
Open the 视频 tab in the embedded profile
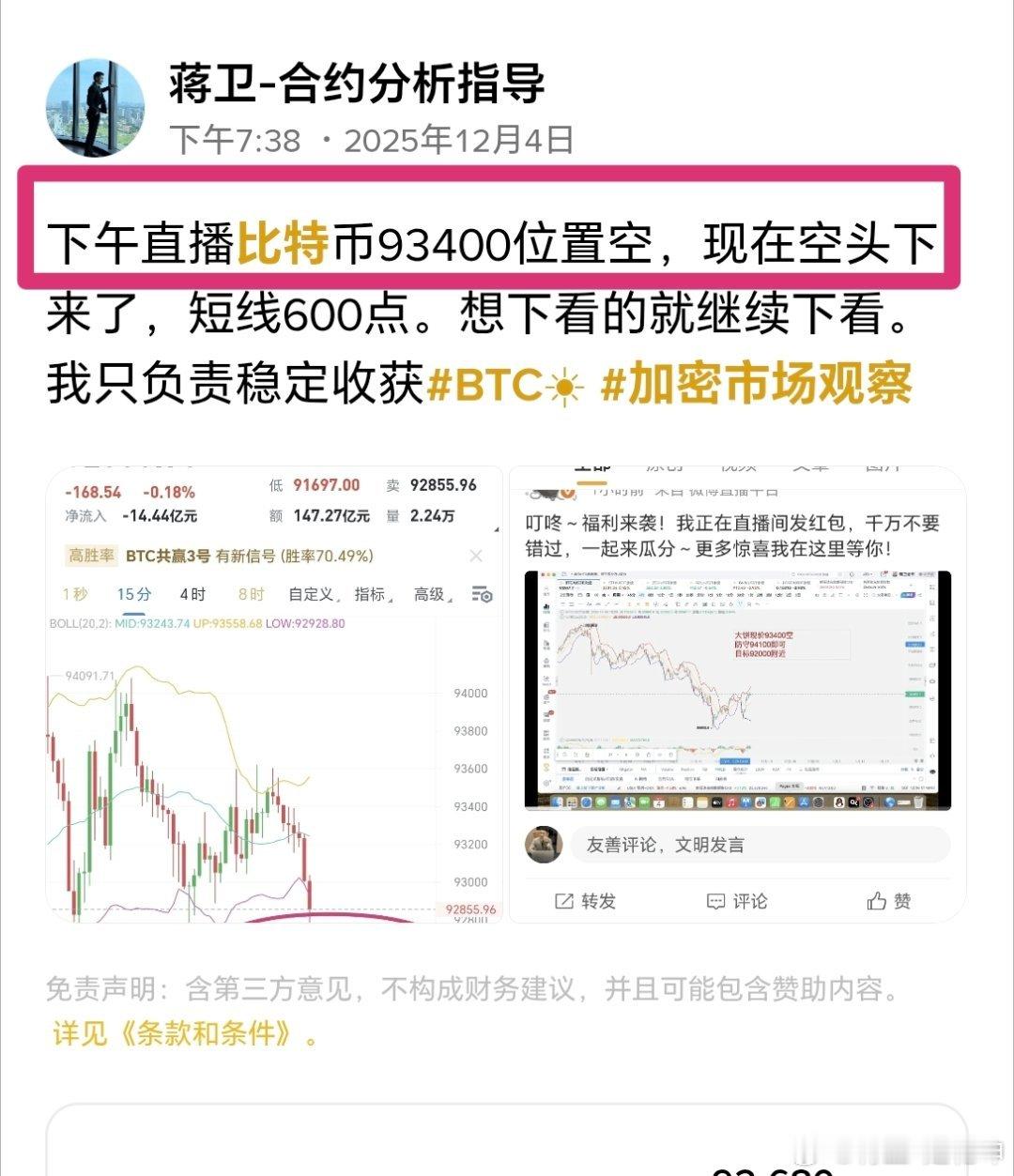pos(738,466)
